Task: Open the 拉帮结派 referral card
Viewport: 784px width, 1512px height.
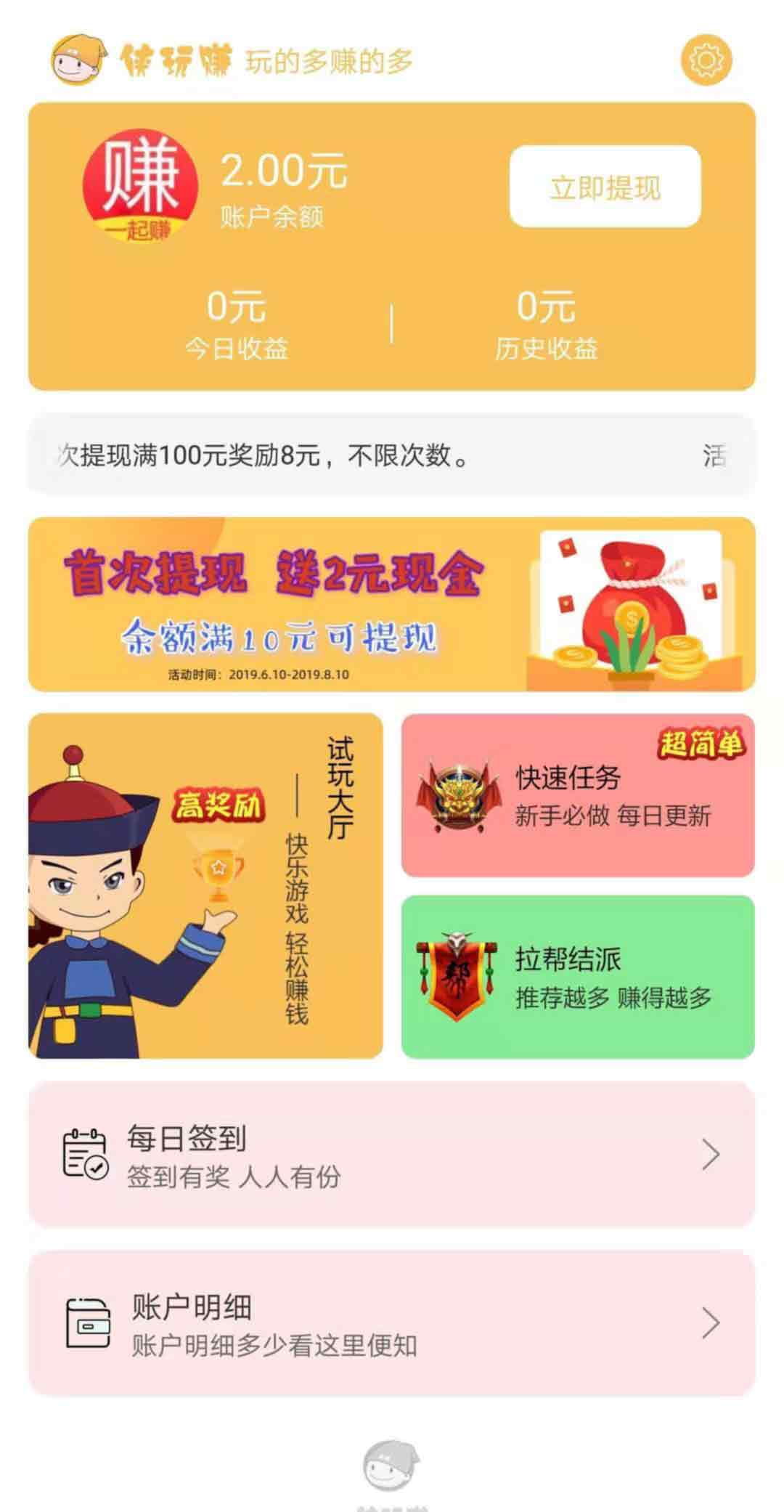Action: pyautogui.click(x=578, y=977)
